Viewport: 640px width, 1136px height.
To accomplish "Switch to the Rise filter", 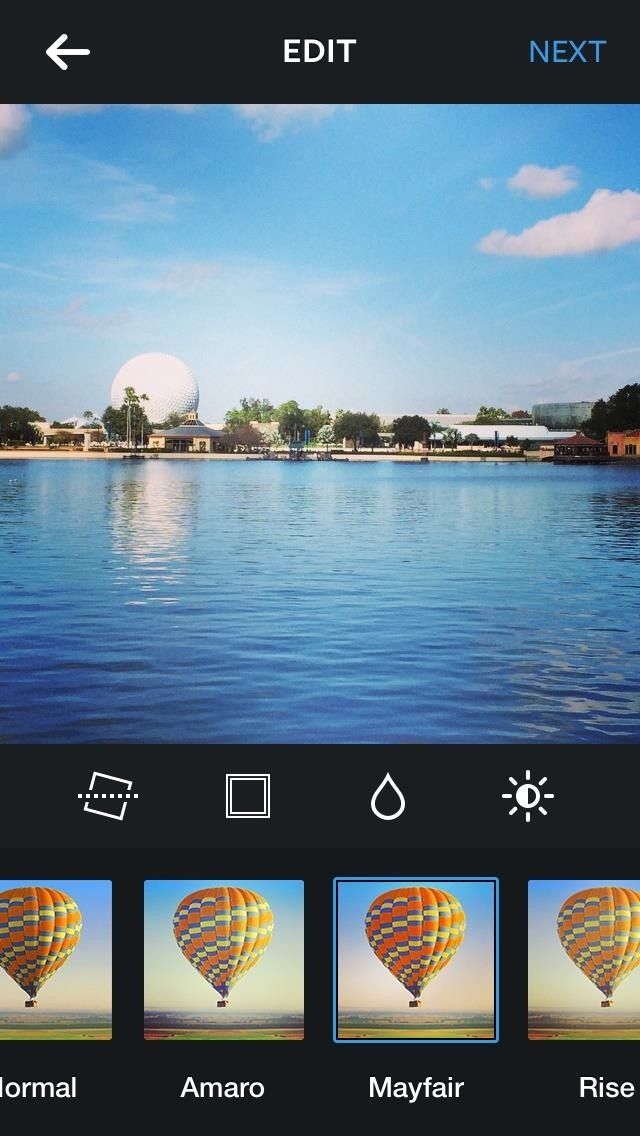I will [x=590, y=960].
